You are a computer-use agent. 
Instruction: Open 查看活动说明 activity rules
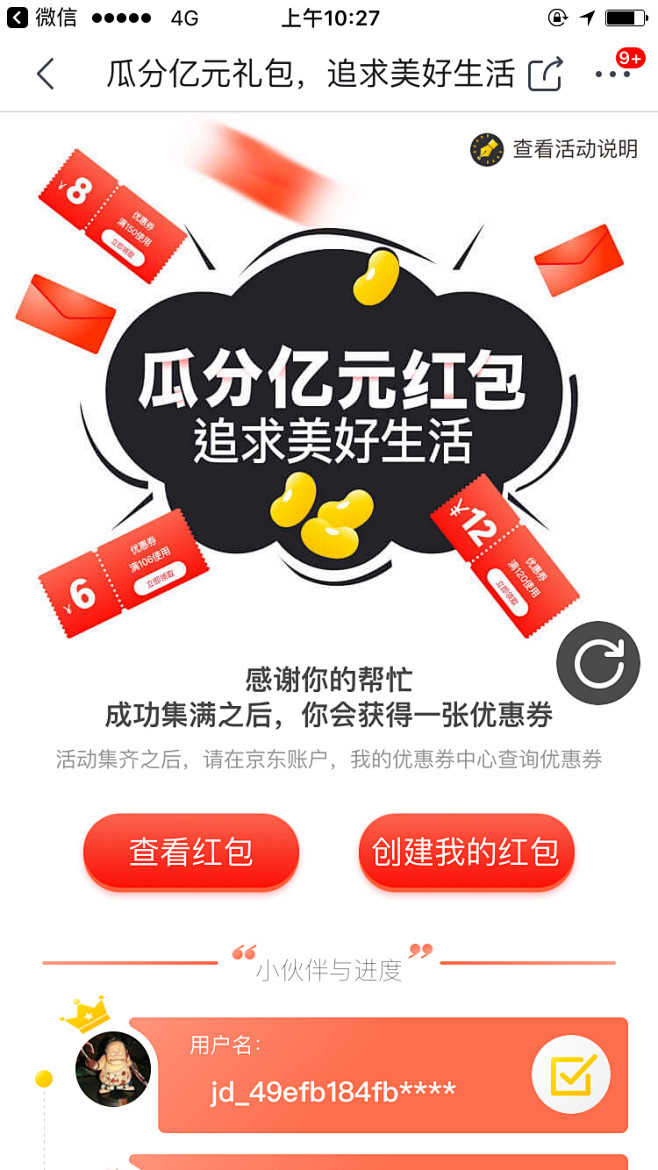554,148
